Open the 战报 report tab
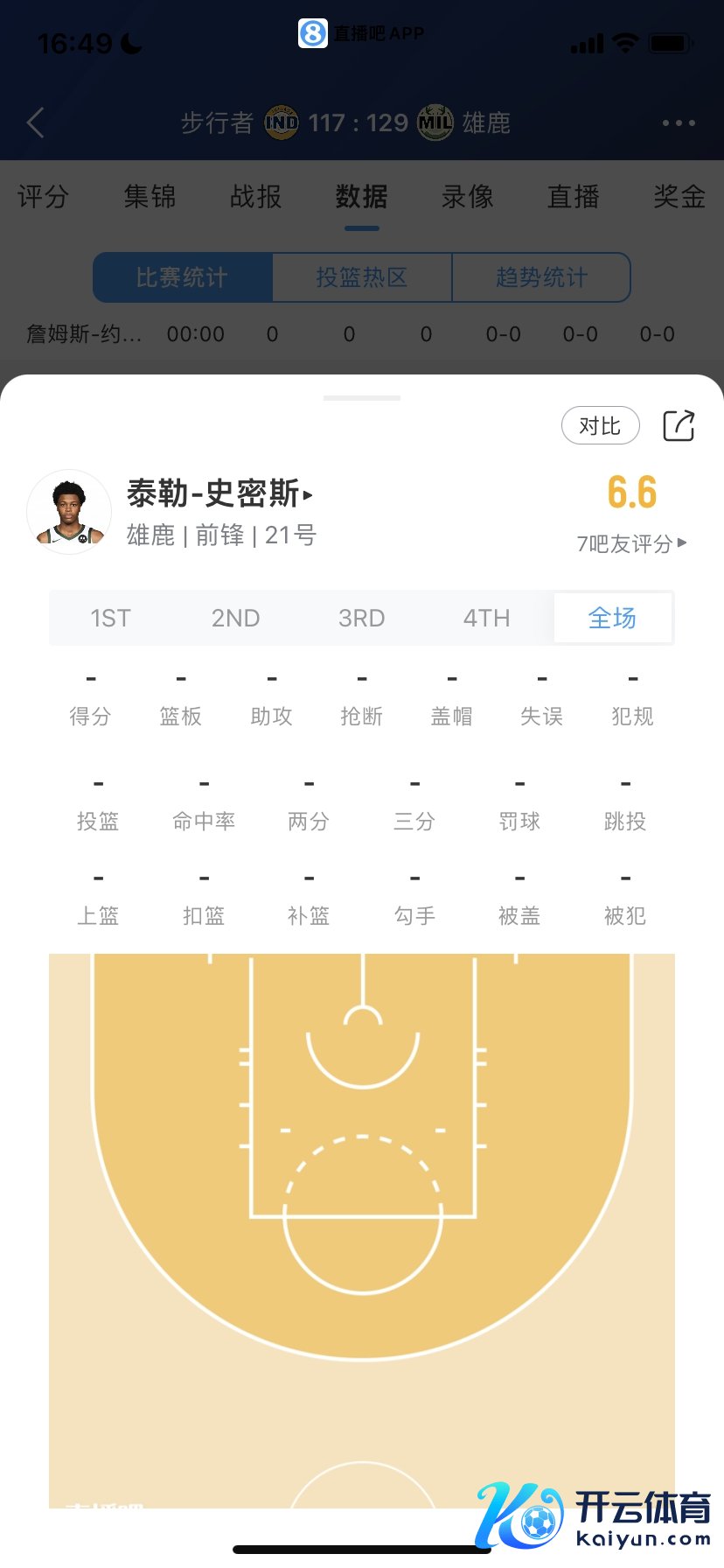 255,197
